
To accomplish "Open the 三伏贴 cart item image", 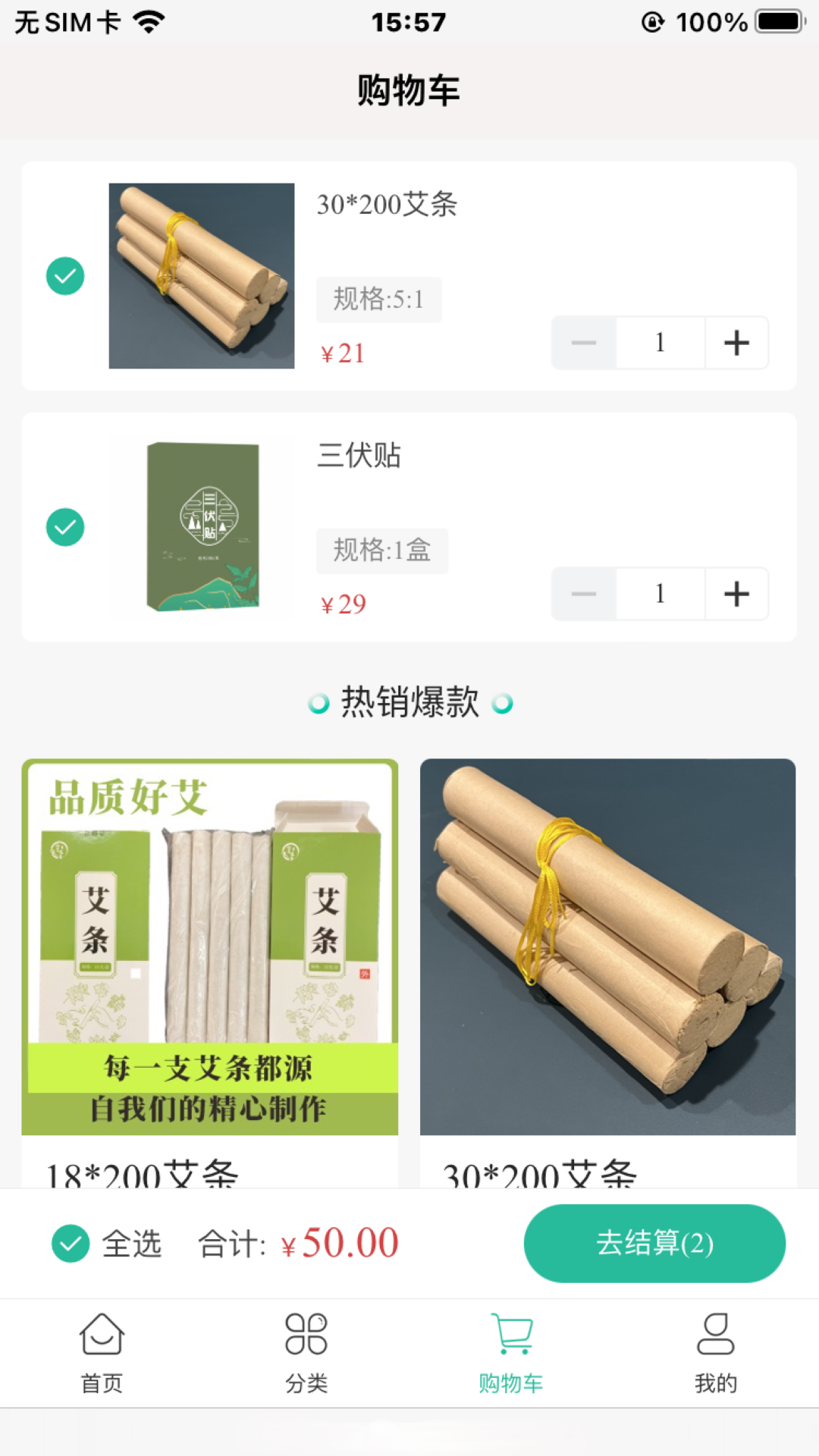I will click(202, 527).
